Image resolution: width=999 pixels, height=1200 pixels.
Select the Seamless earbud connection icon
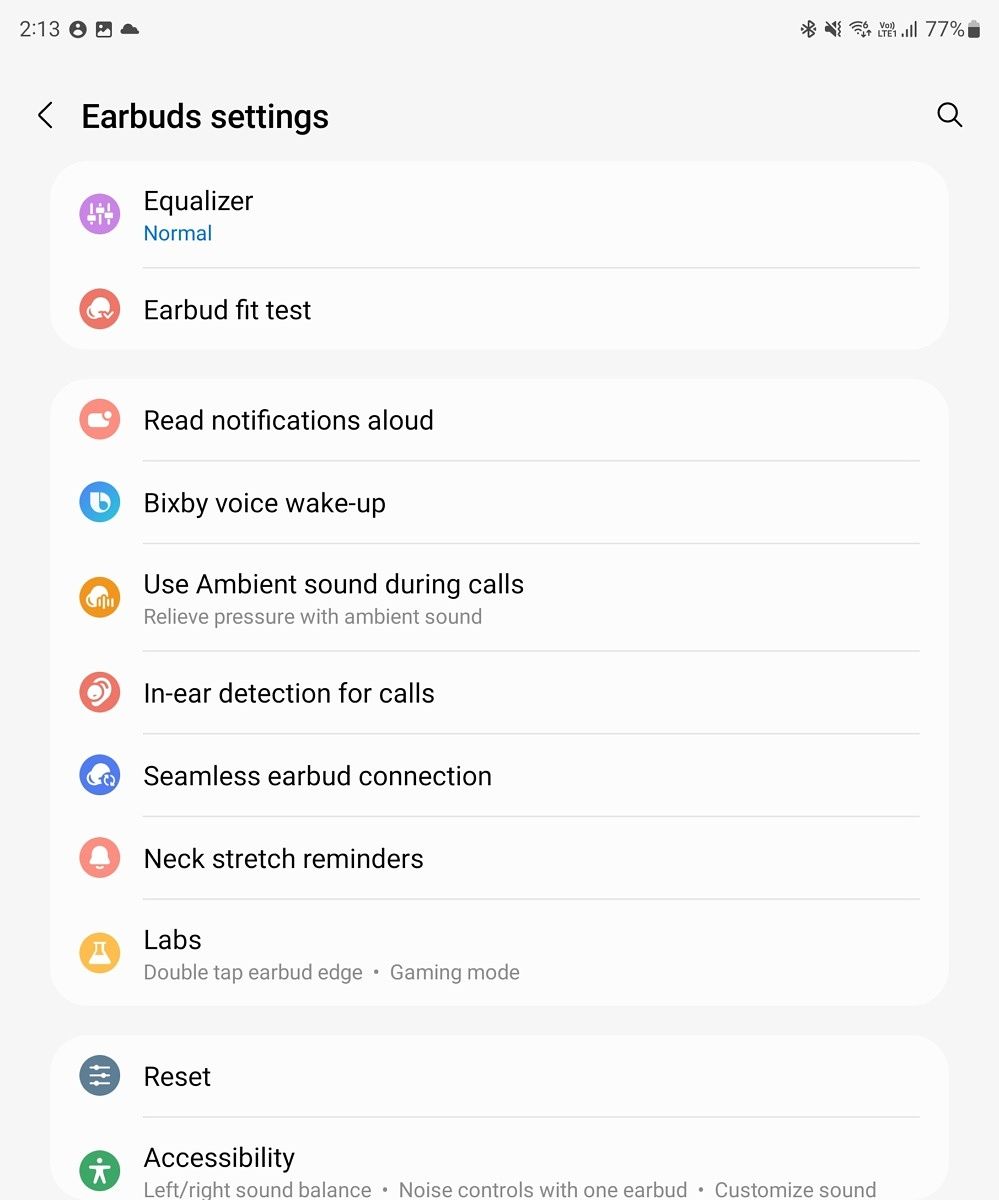(x=99, y=775)
